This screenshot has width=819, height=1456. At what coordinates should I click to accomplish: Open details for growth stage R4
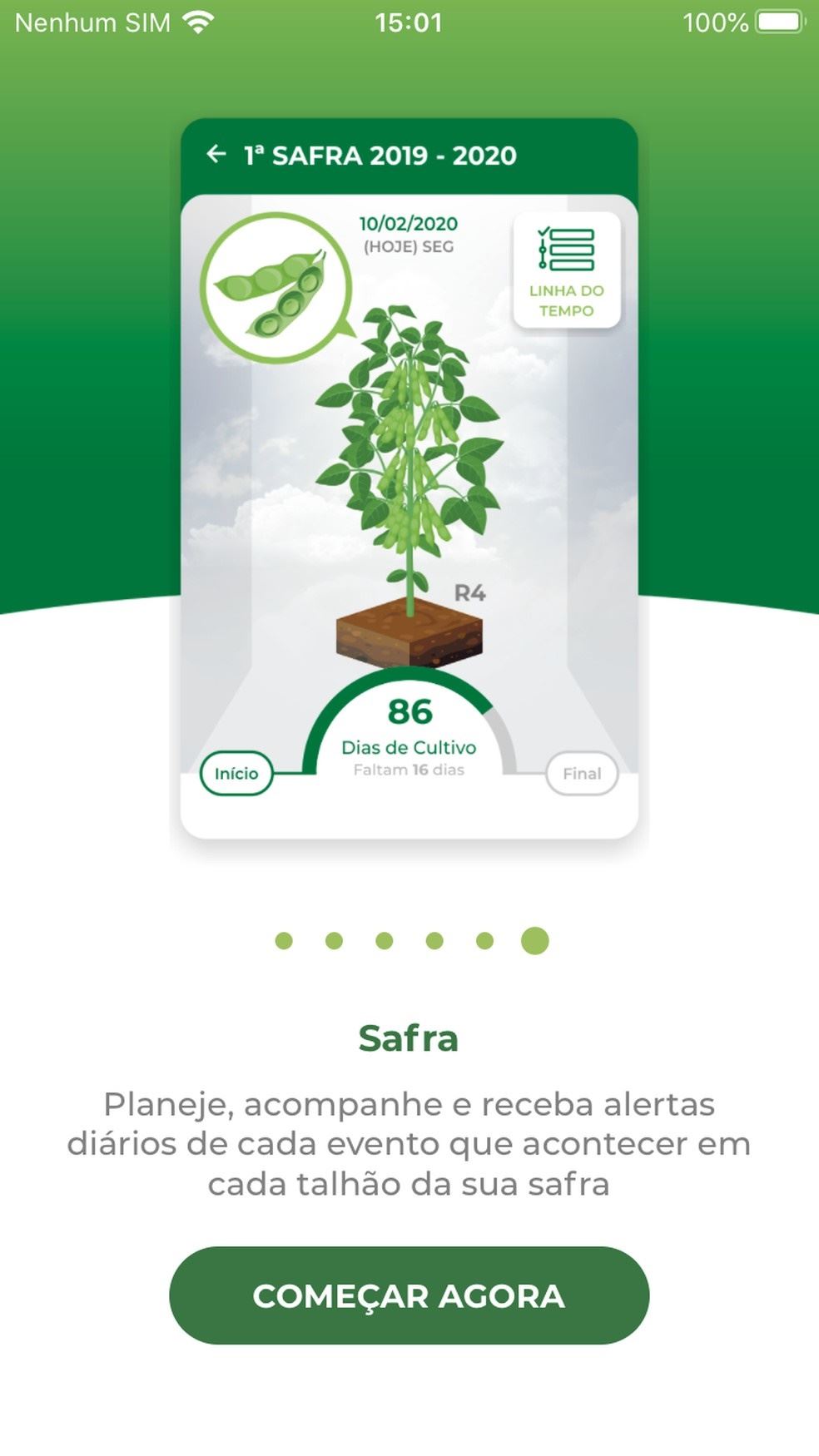tap(472, 592)
